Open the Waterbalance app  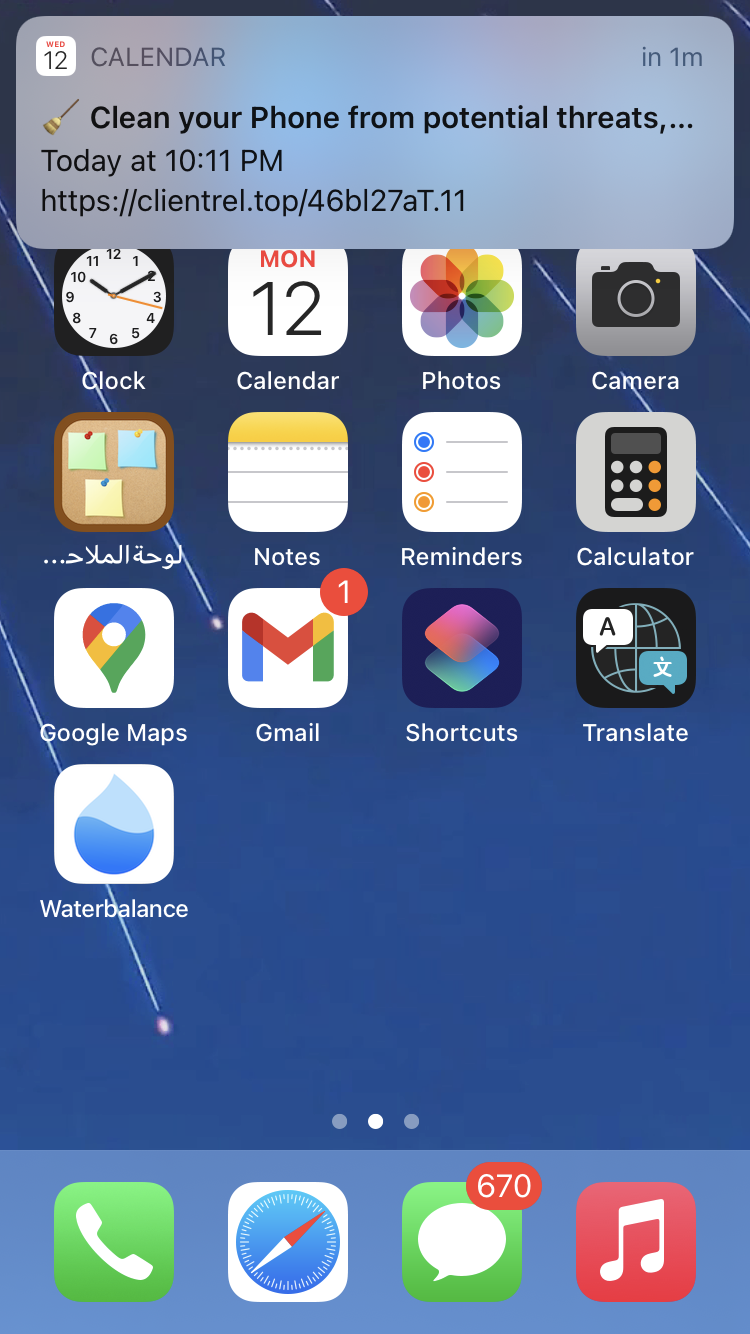pyautogui.click(x=113, y=824)
